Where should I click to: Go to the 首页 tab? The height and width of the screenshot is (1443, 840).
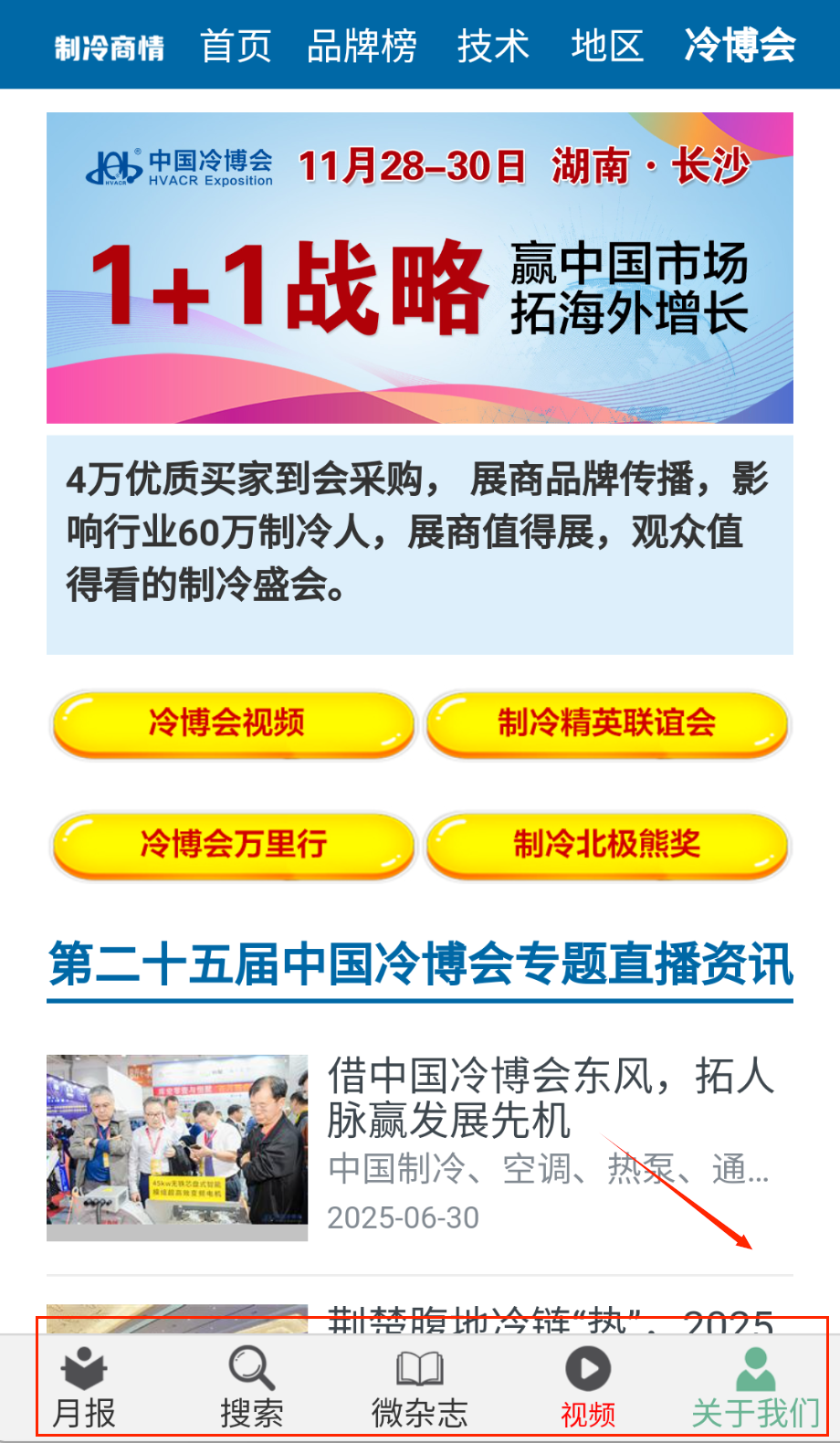[x=236, y=46]
